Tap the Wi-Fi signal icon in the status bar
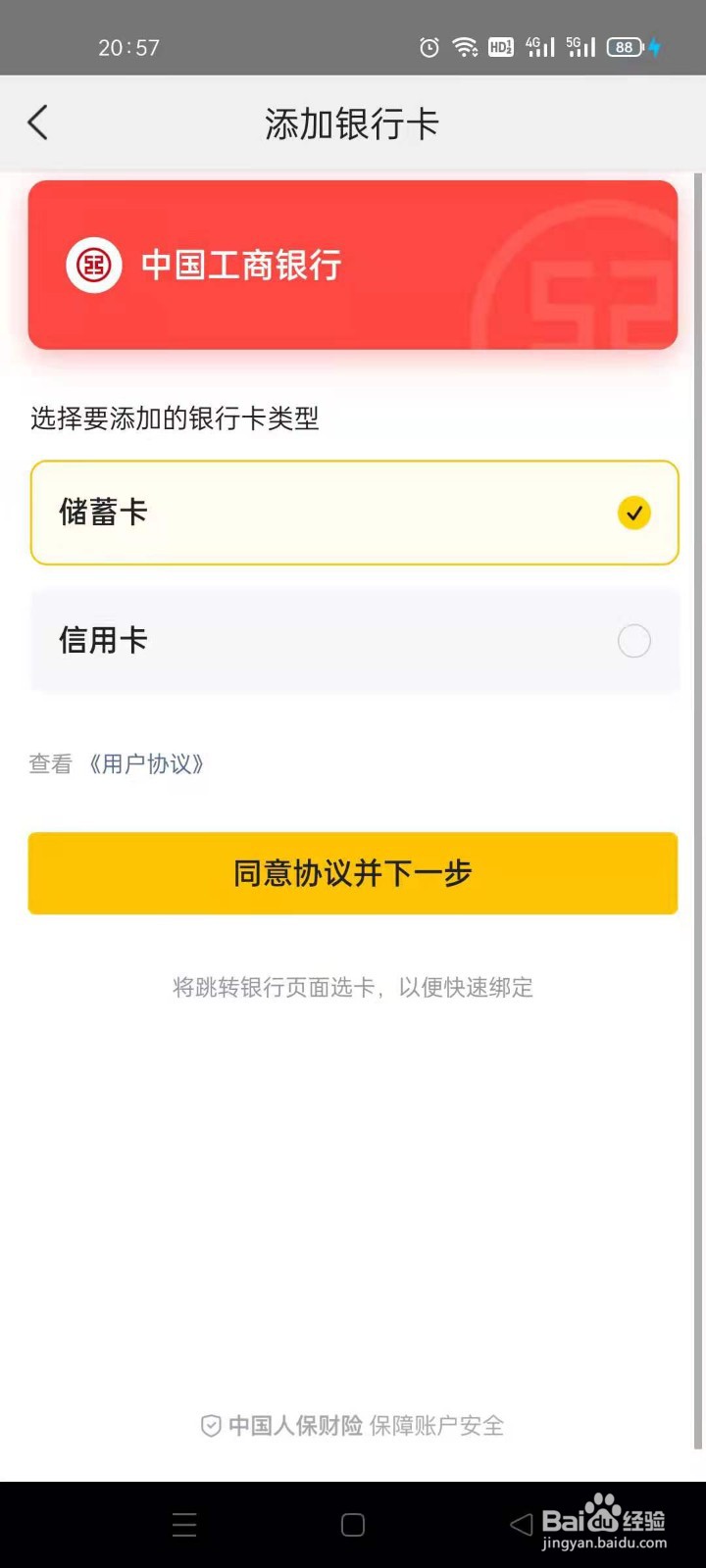The height and width of the screenshot is (1568, 706). tap(463, 47)
